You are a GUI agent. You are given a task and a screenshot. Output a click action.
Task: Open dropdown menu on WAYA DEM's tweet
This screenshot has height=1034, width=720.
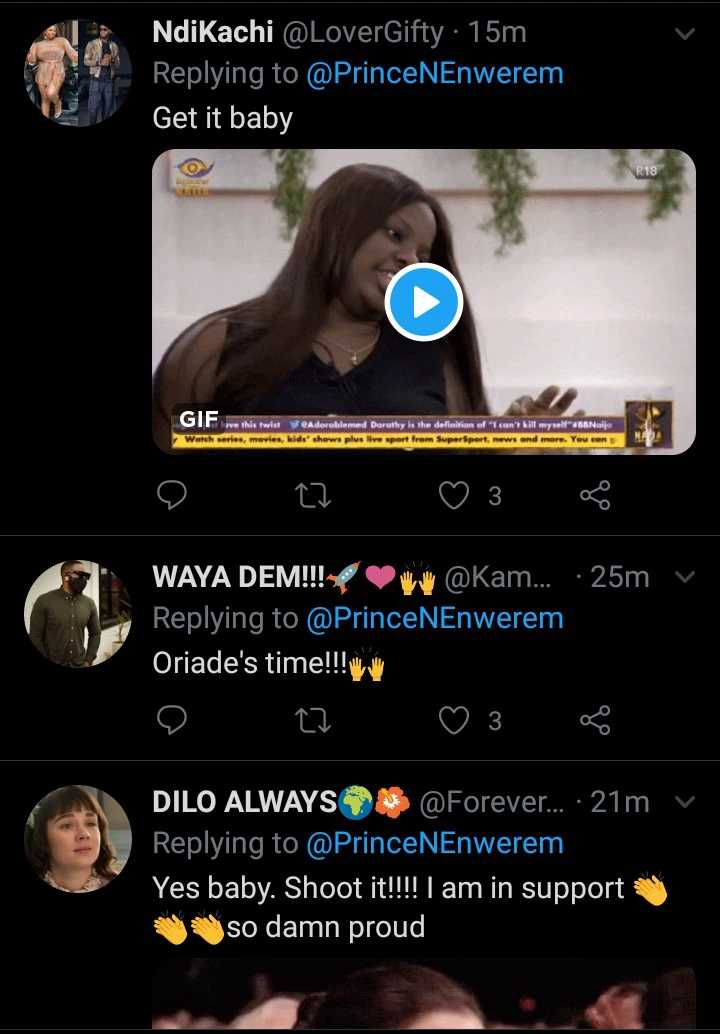coord(685,577)
